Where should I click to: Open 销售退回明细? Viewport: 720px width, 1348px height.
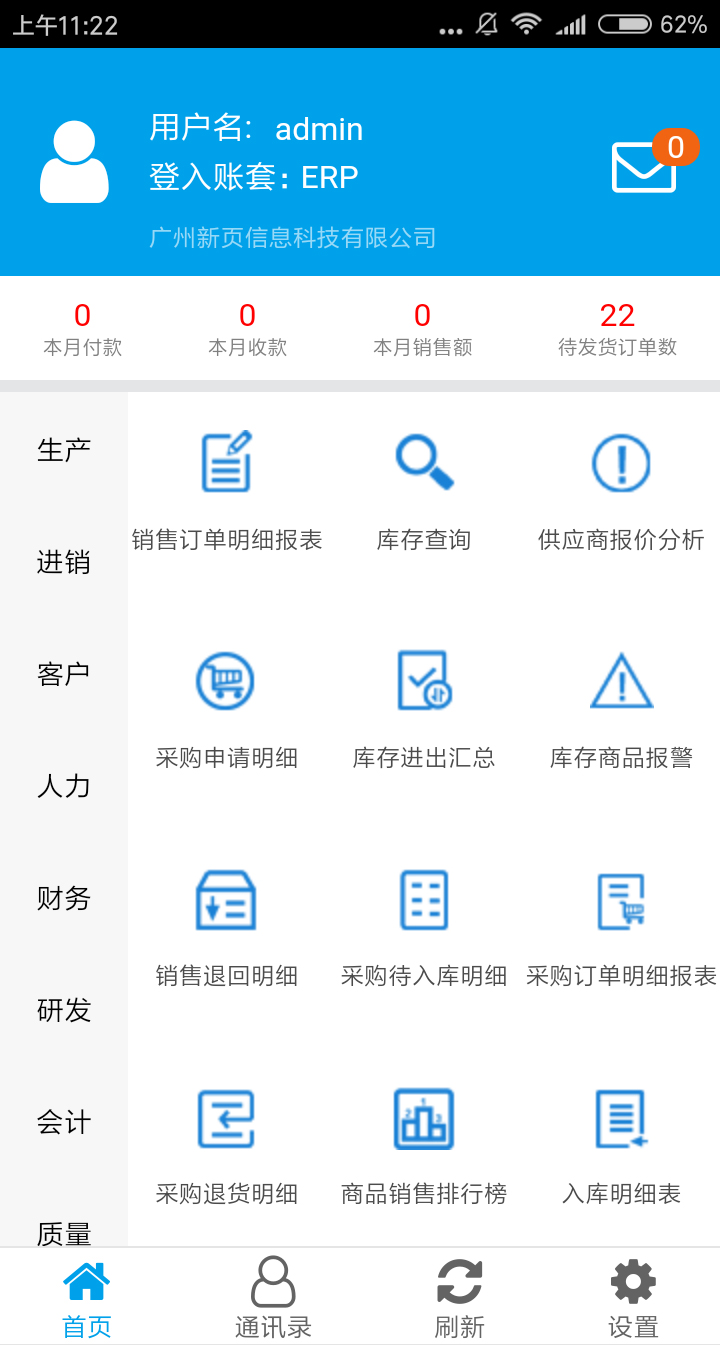tap(227, 926)
